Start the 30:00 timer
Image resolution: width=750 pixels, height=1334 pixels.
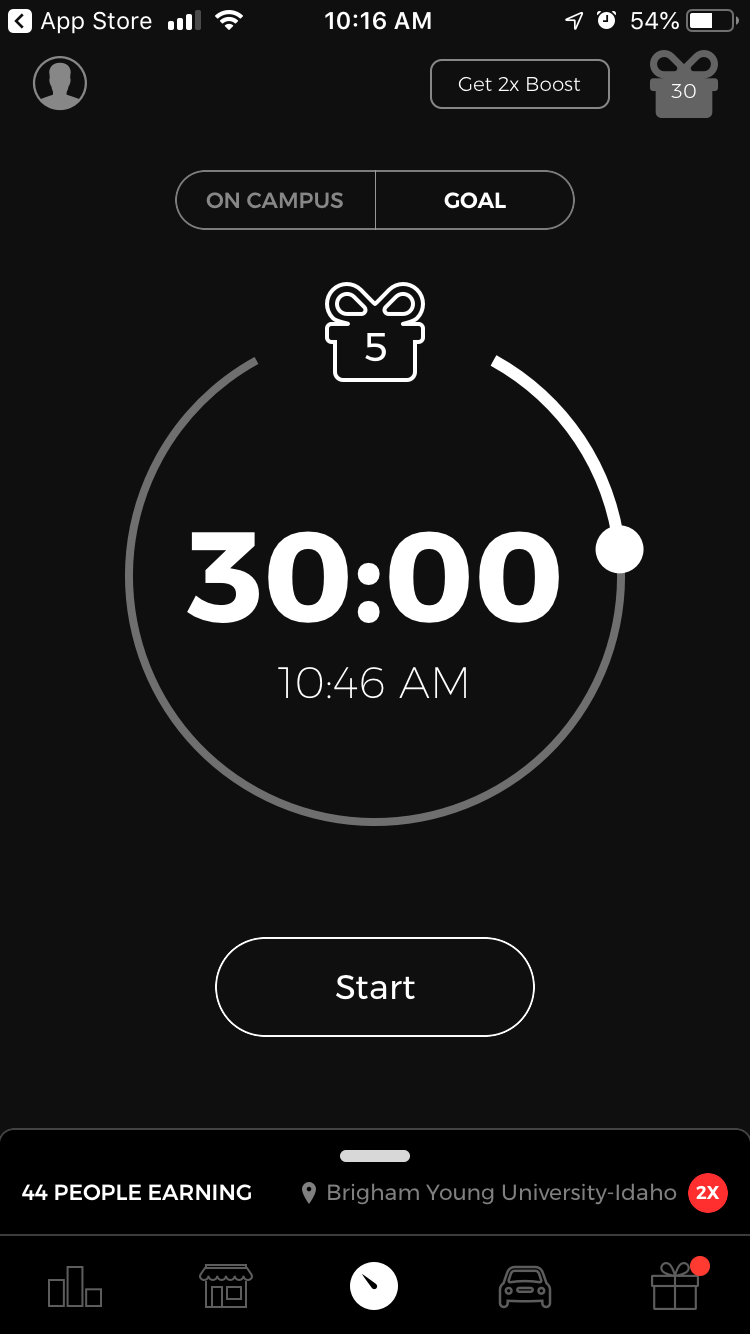375,987
